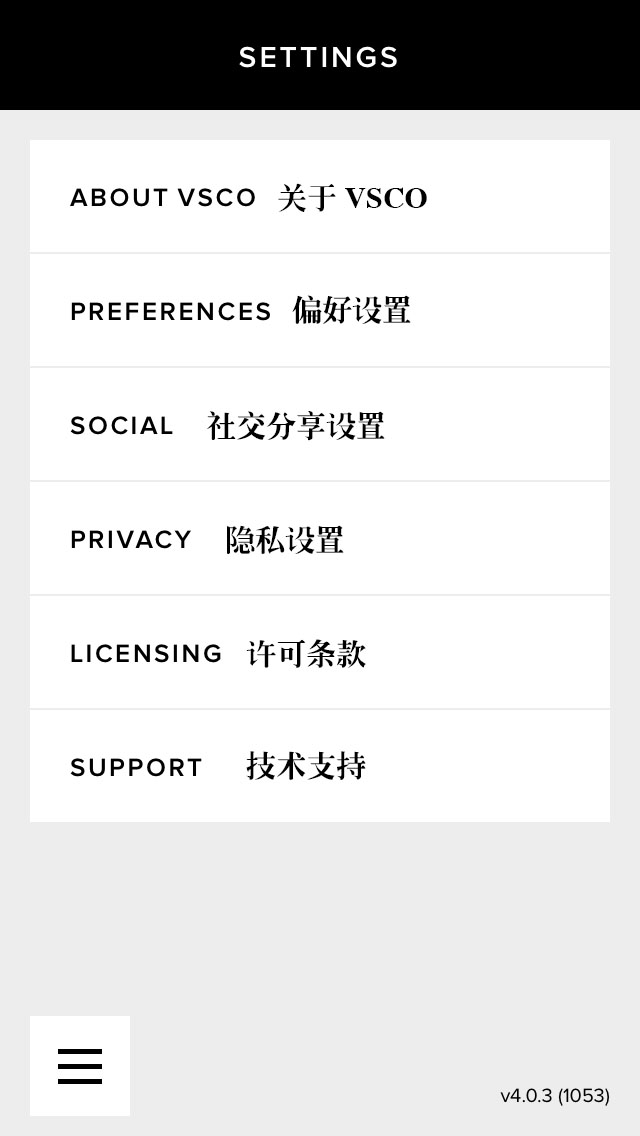Select the Support row
640x1136 pixels.
click(320, 767)
